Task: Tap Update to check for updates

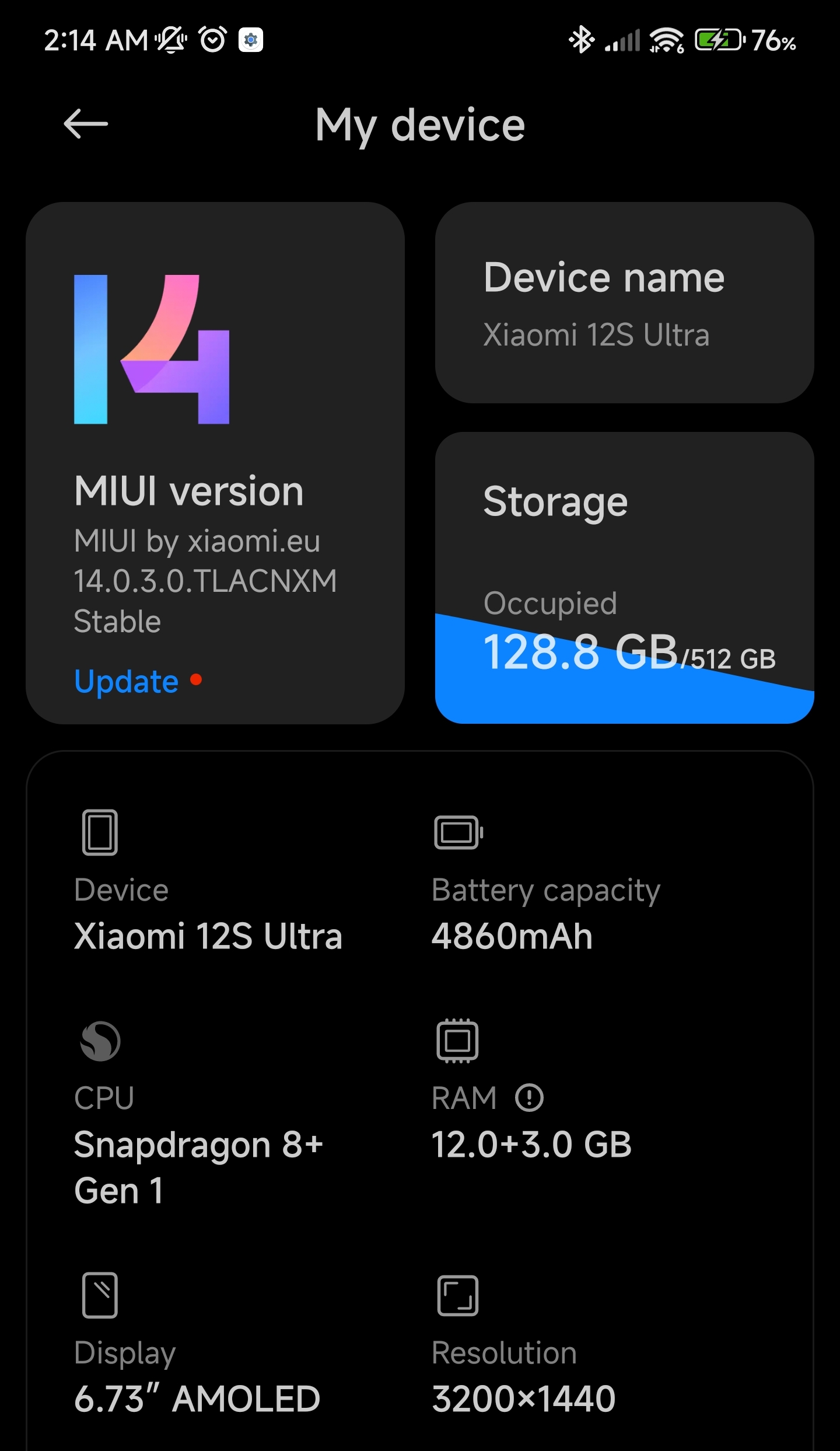Action: coord(127,681)
